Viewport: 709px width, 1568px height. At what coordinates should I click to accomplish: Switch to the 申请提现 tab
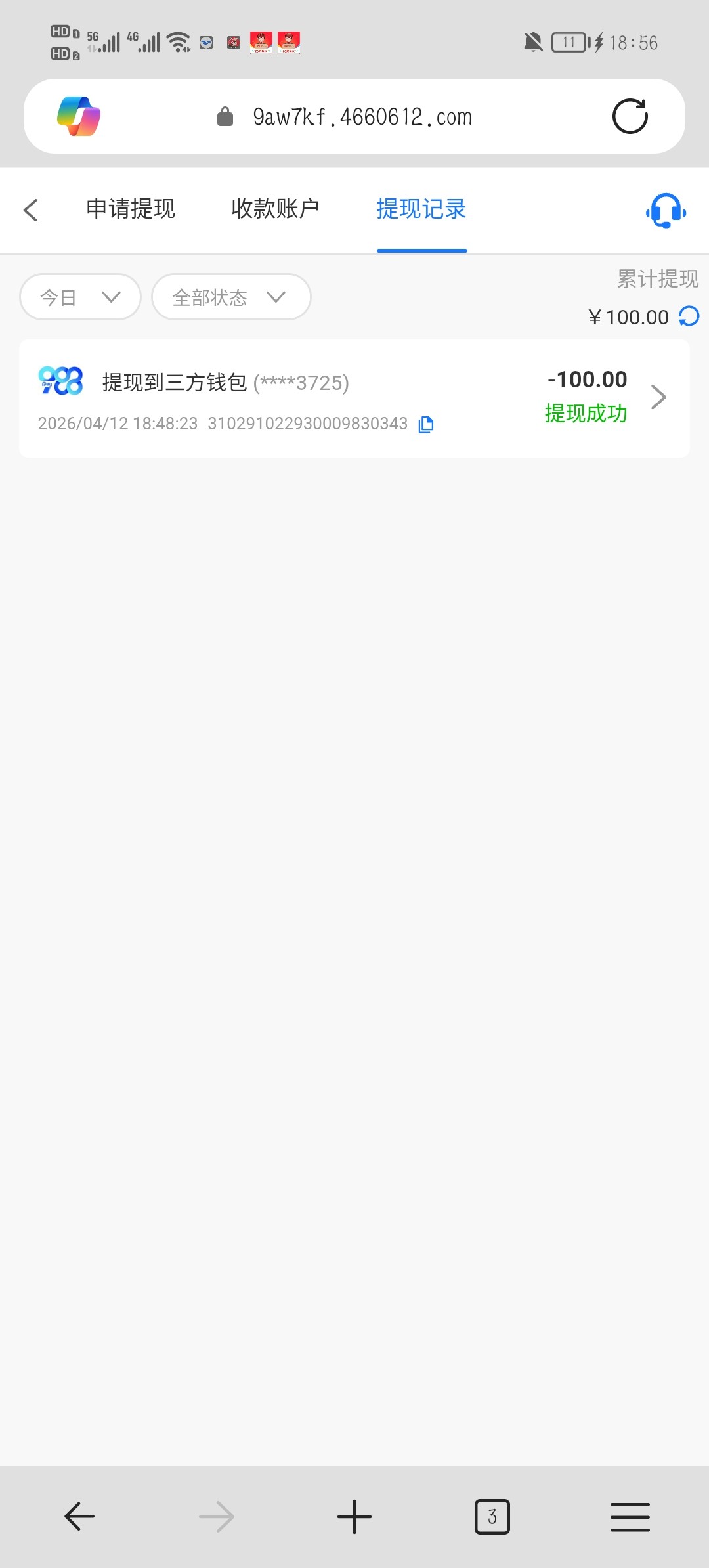(x=131, y=209)
